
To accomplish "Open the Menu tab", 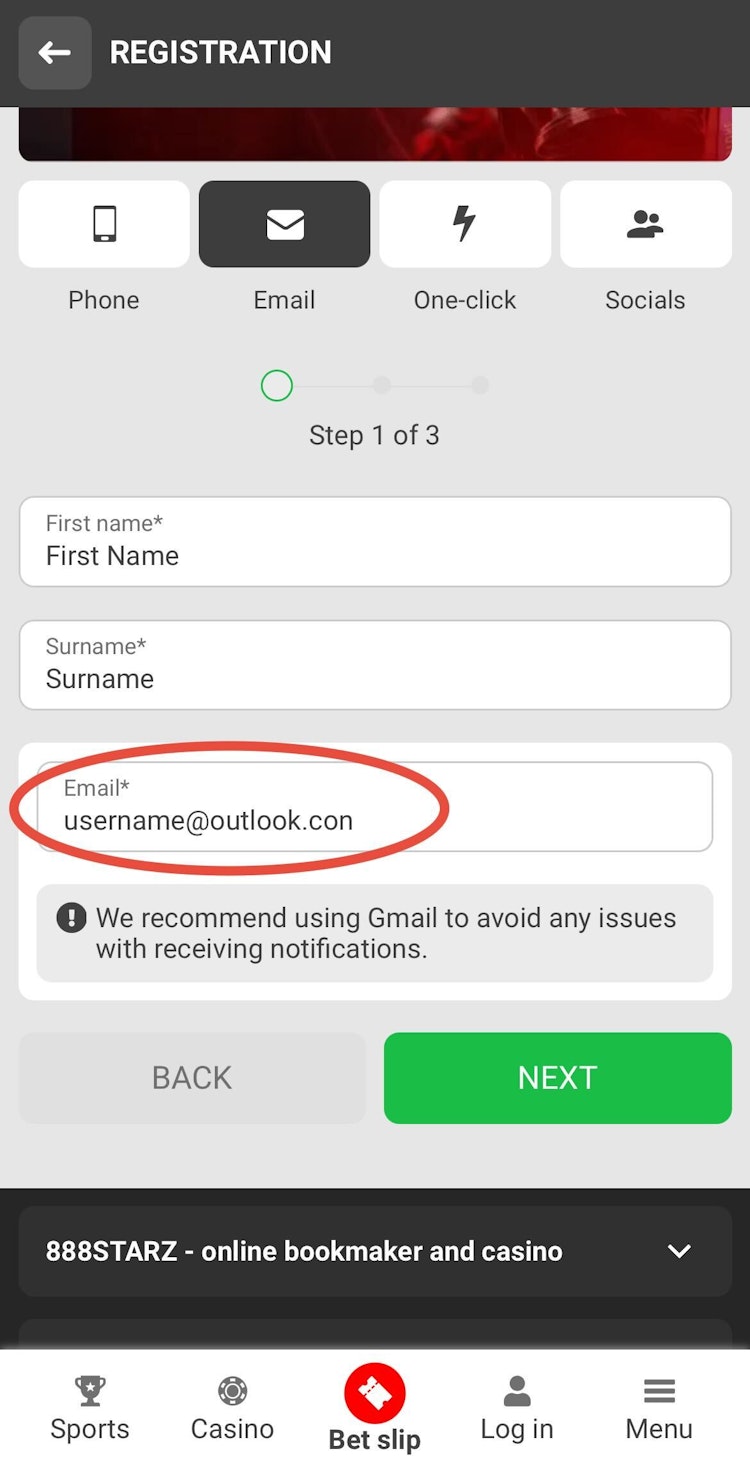I will (x=659, y=1408).
